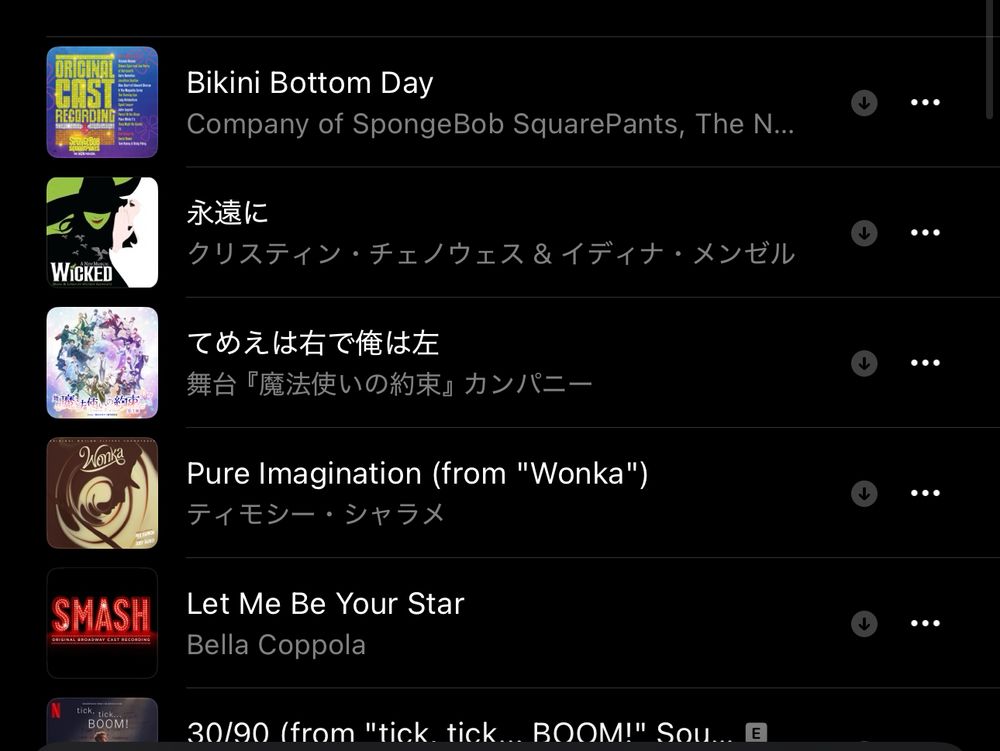Open more options for 永遠に

click(925, 233)
